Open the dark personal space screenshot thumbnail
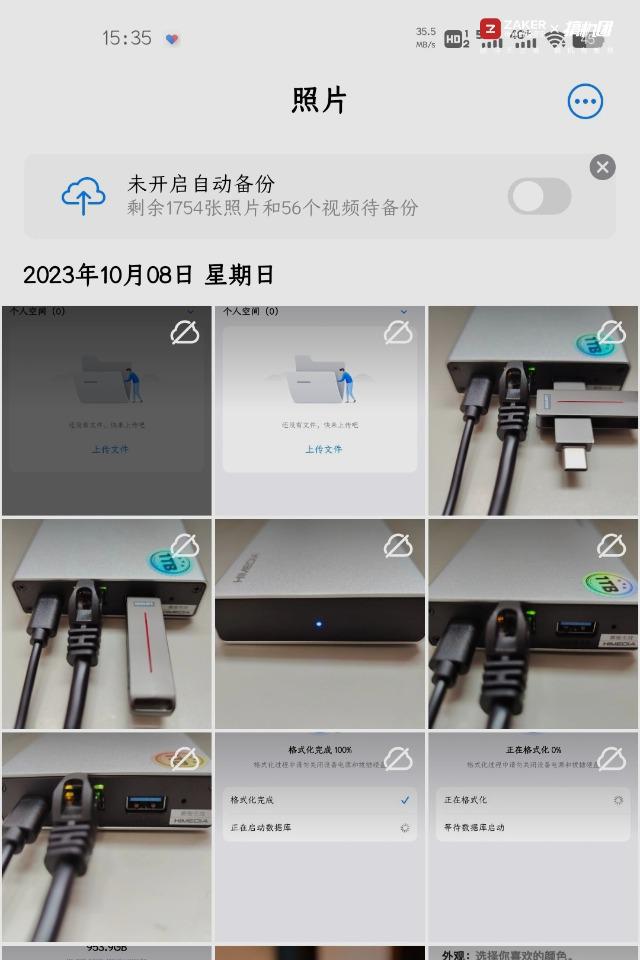The height and width of the screenshot is (960, 640). pos(106,410)
